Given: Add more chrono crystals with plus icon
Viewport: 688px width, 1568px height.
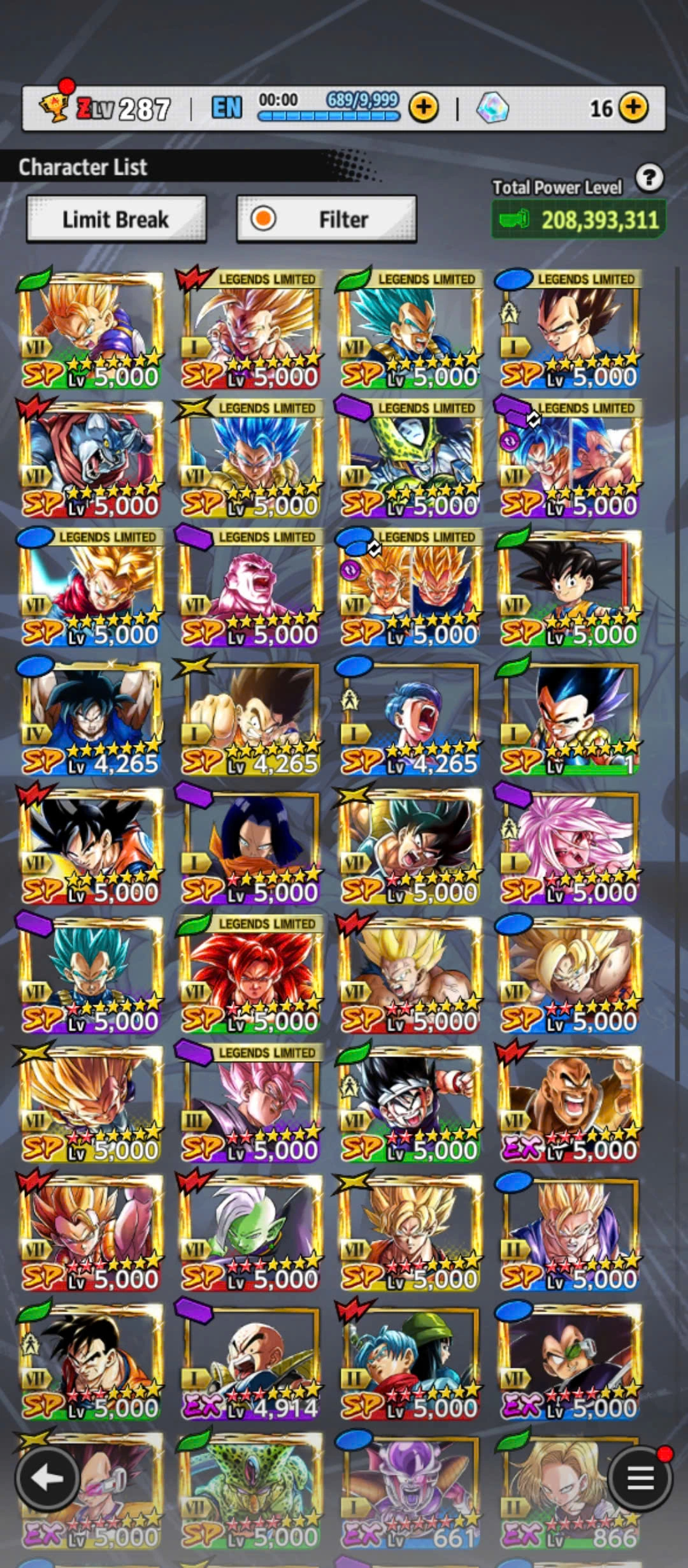Looking at the screenshot, I should 633,108.
